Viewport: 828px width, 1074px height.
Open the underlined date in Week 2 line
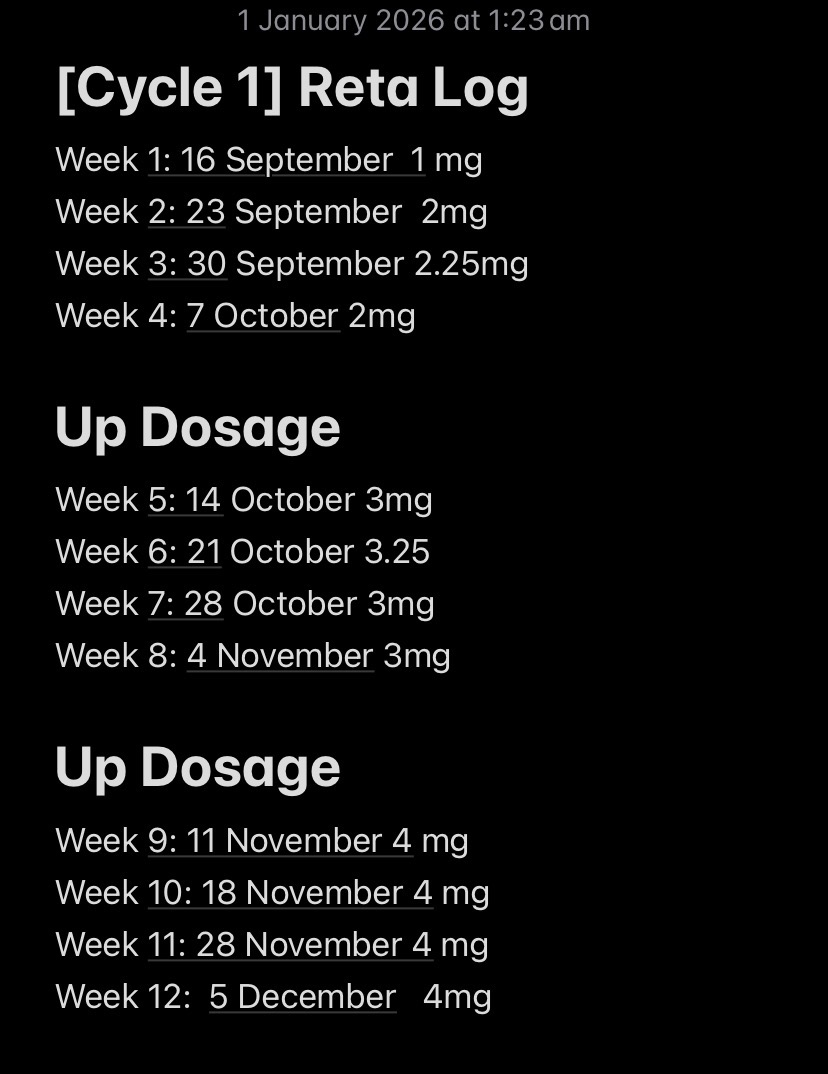[x=187, y=212]
